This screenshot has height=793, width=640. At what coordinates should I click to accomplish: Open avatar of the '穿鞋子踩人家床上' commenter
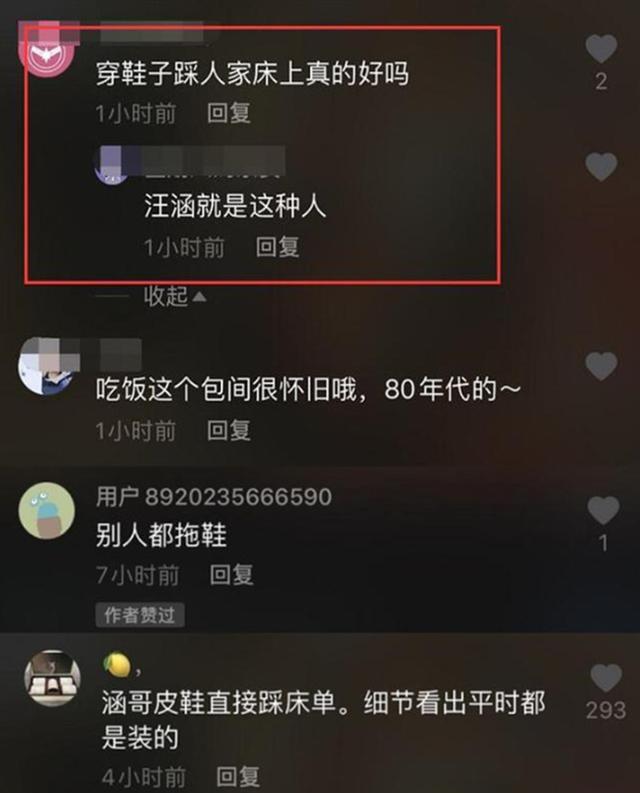(48, 57)
